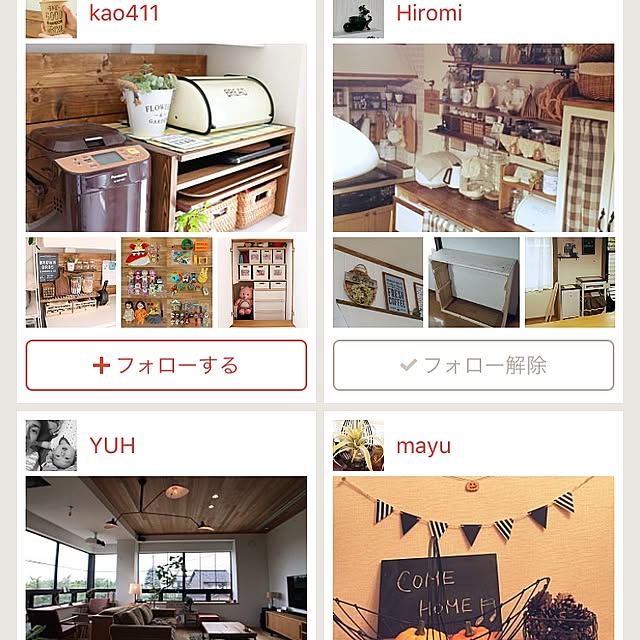The height and width of the screenshot is (640, 640).
Task: Open kao411's pegboard toy collection thumbnail
Action: [166, 282]
